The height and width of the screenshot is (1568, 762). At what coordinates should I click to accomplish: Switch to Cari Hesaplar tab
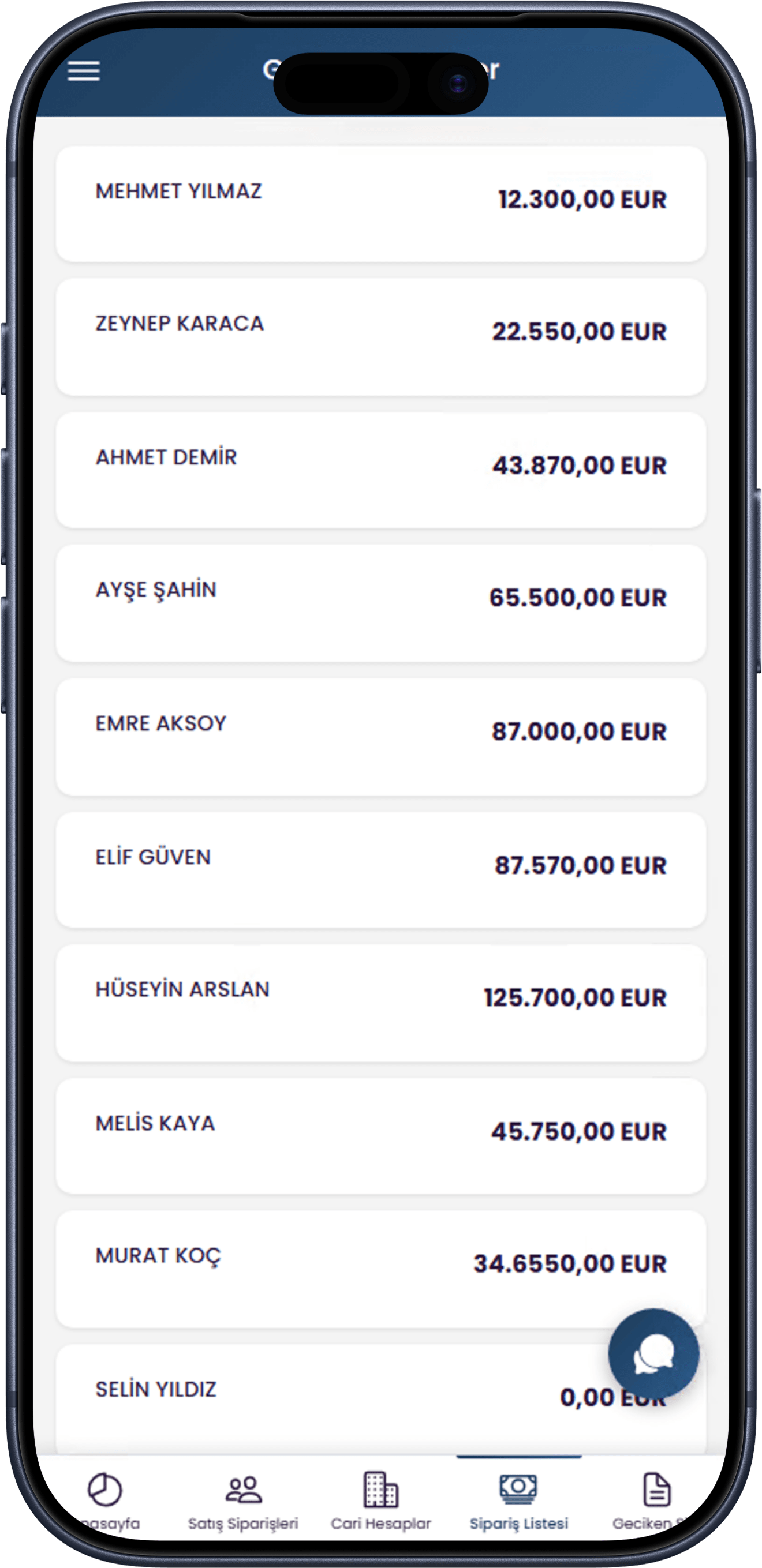click(380, 1501)
